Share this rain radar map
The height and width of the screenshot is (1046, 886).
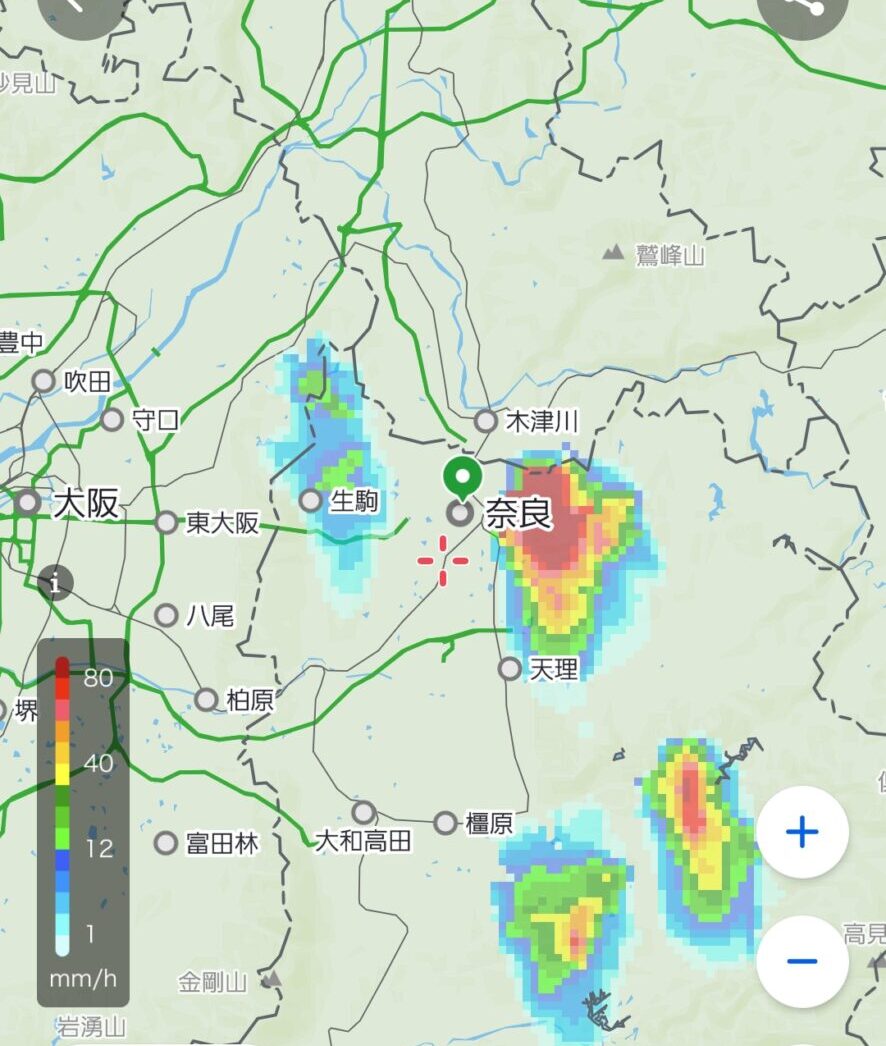coord(802,8)
